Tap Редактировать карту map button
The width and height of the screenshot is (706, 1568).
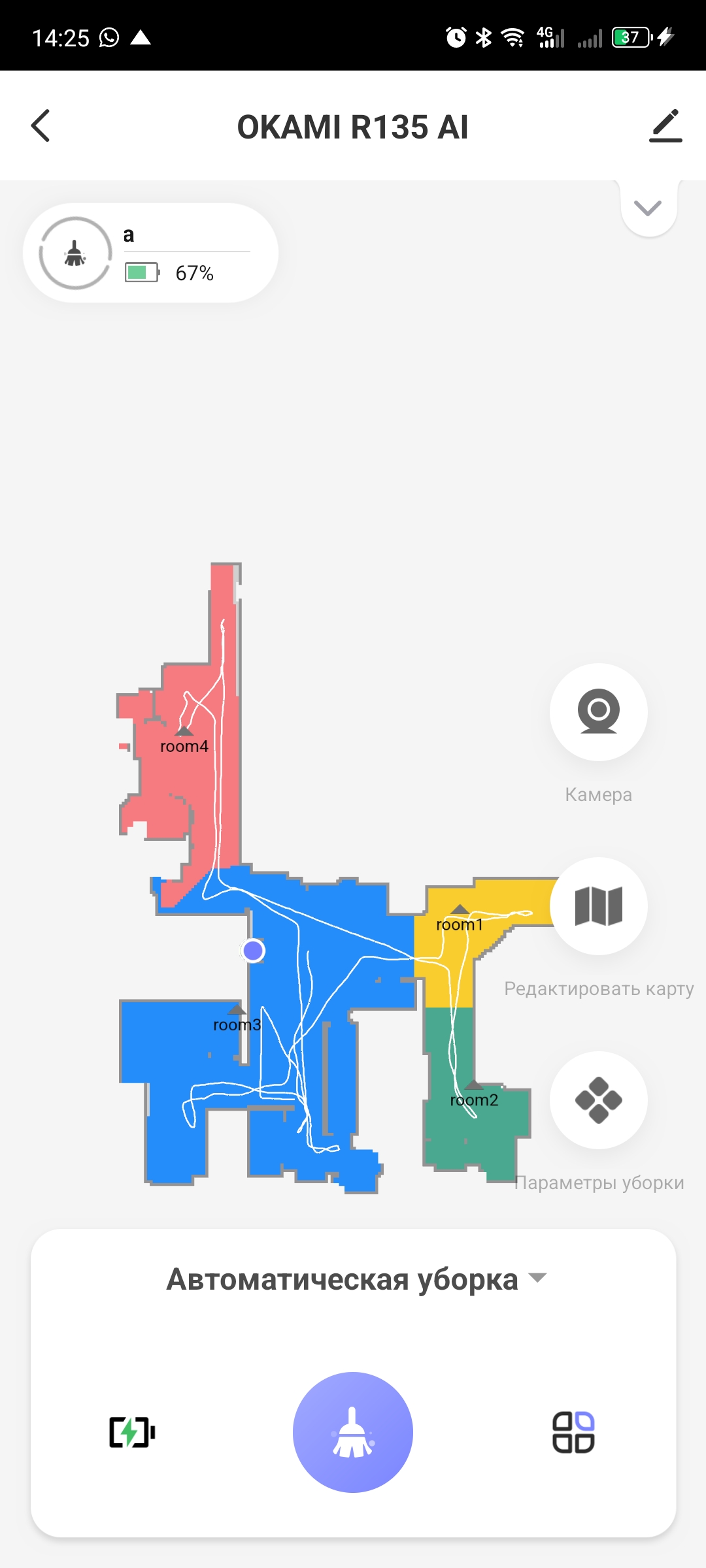point(598,906)
